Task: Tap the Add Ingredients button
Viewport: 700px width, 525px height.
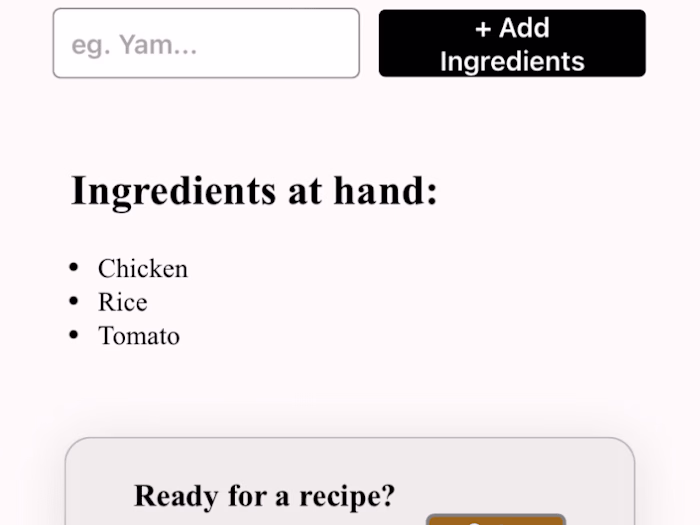Action: tap(512, 44)
